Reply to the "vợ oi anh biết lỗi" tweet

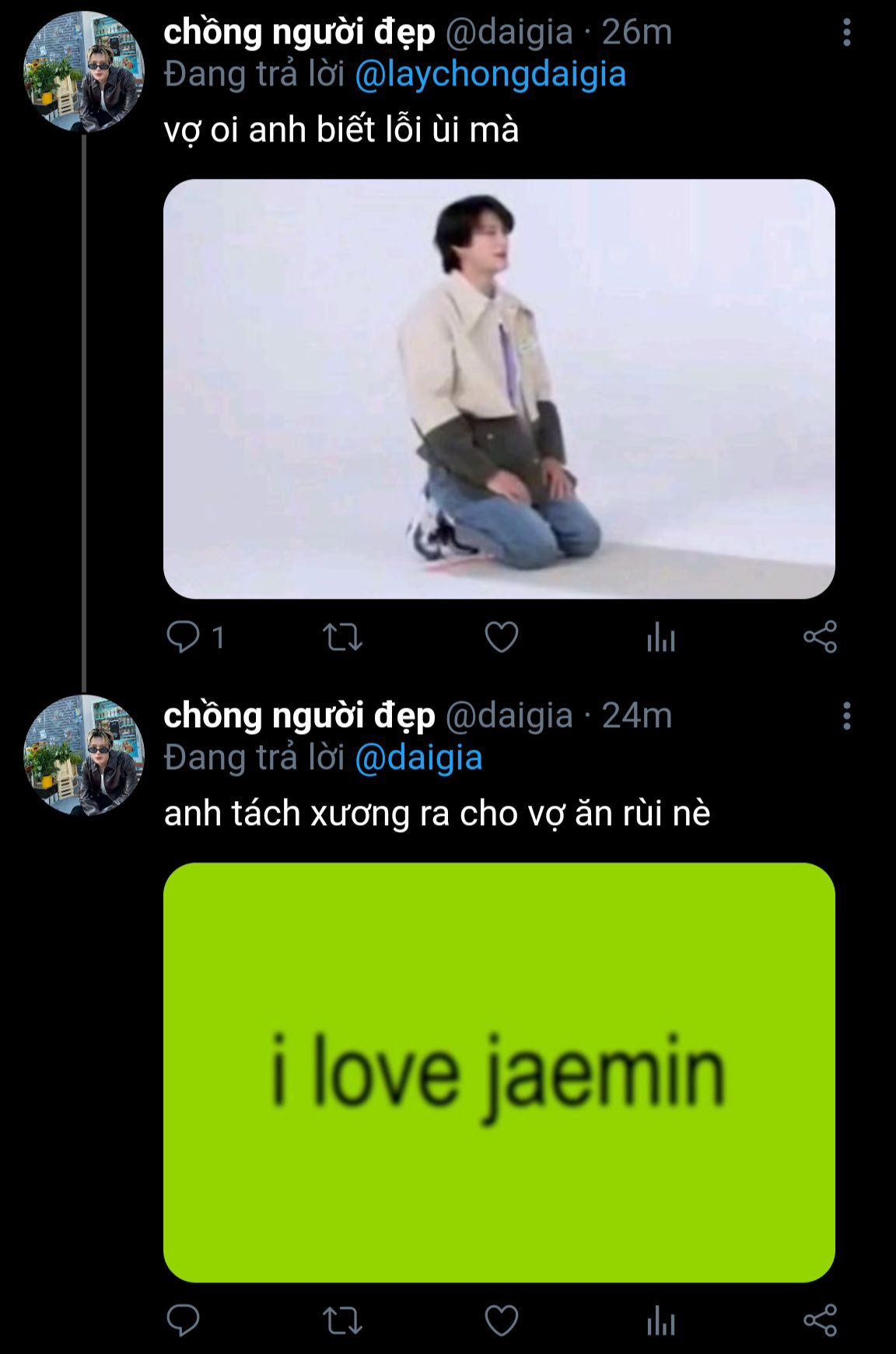[184, 638]
